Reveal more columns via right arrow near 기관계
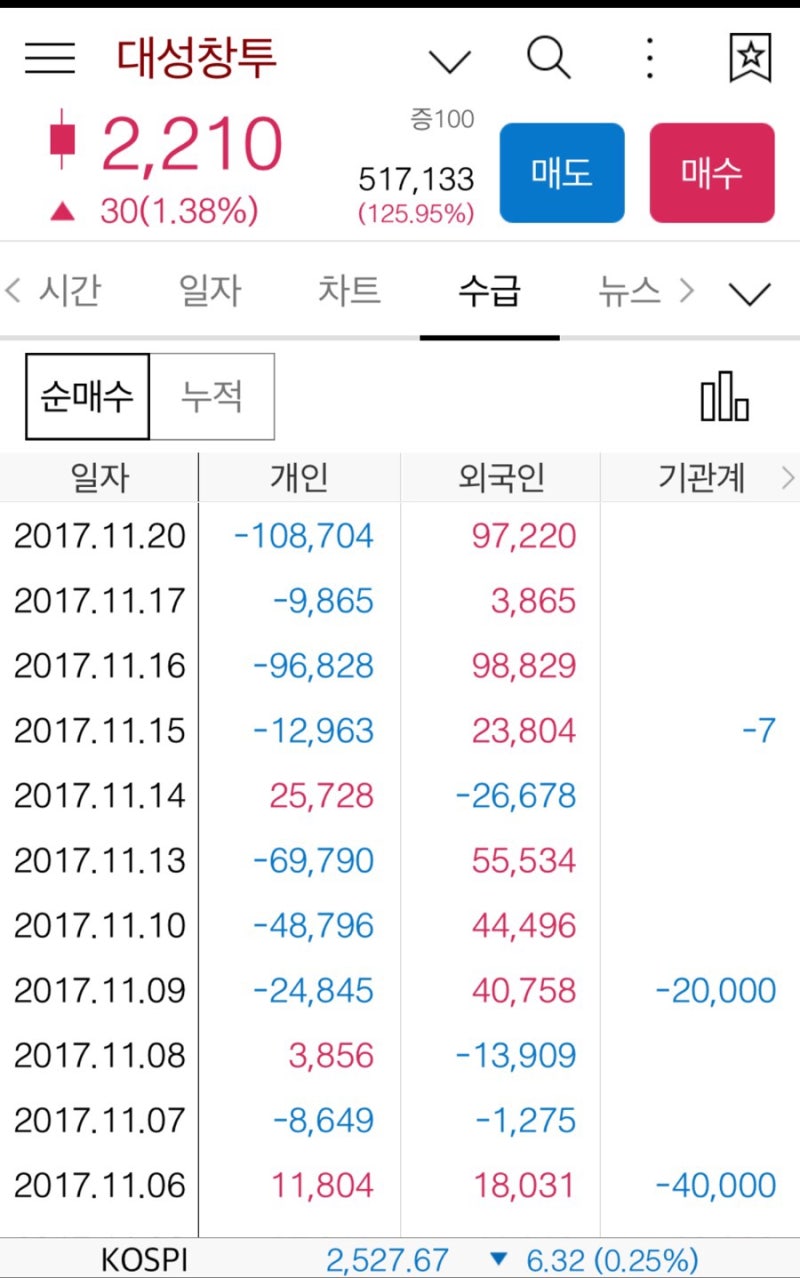Screen dimensions: 800x1278 pos(789,478)
